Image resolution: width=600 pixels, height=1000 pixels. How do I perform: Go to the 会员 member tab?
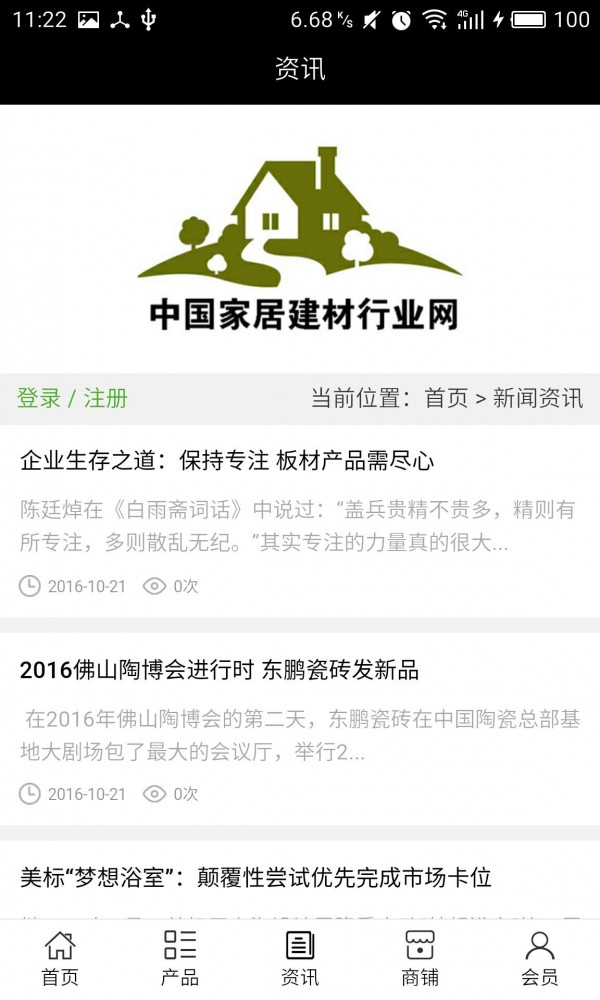tap(540, 958)
